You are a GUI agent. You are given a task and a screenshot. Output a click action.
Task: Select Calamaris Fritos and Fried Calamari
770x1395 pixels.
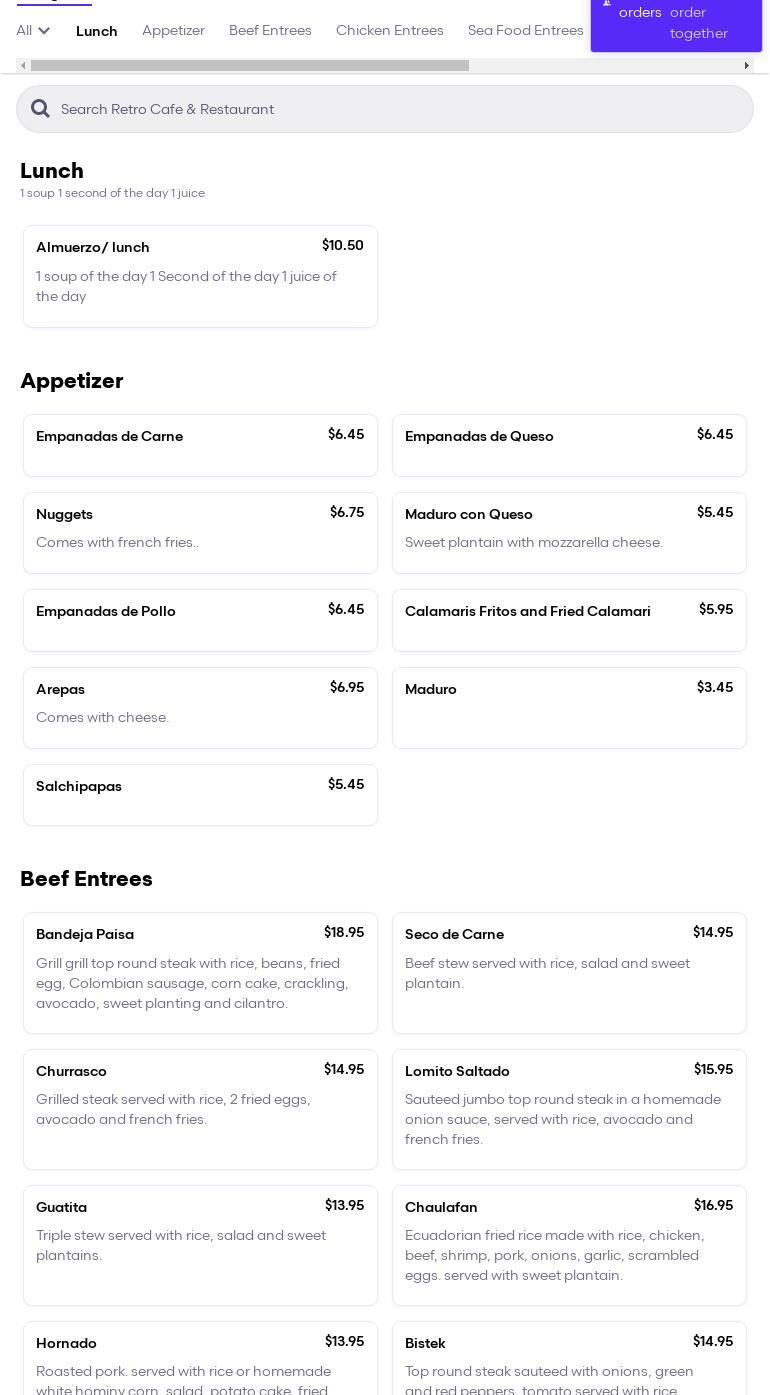coord(569,620)
